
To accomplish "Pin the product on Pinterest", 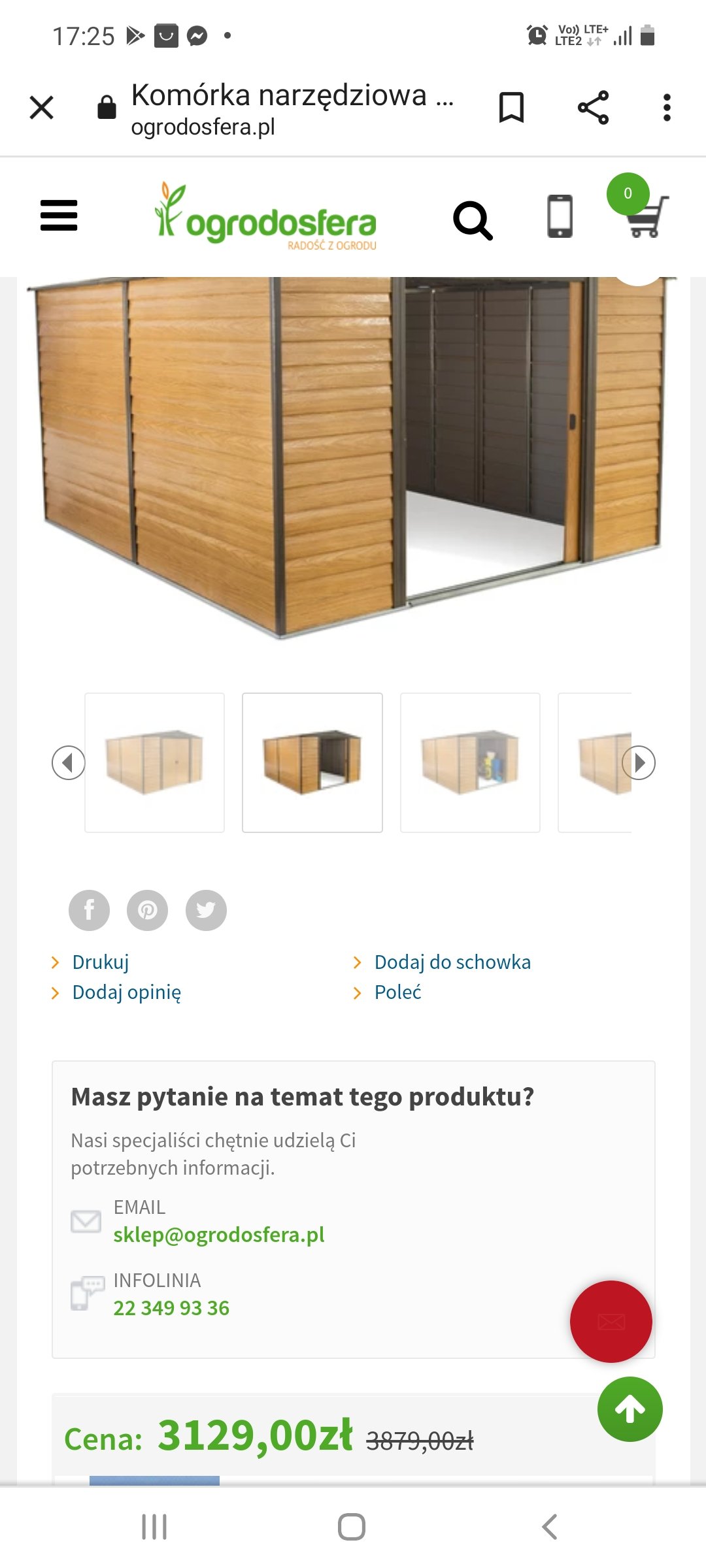I will pos(147,910).
